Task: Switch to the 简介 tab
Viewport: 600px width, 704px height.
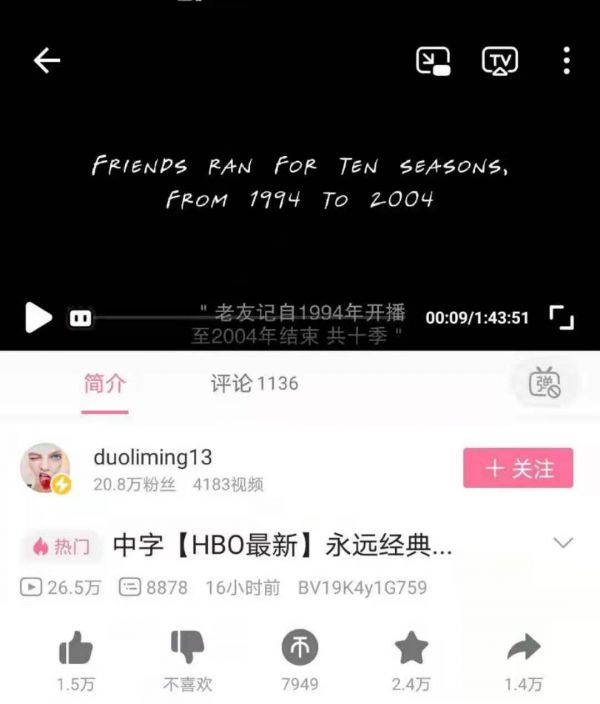Action: (104, 383)
